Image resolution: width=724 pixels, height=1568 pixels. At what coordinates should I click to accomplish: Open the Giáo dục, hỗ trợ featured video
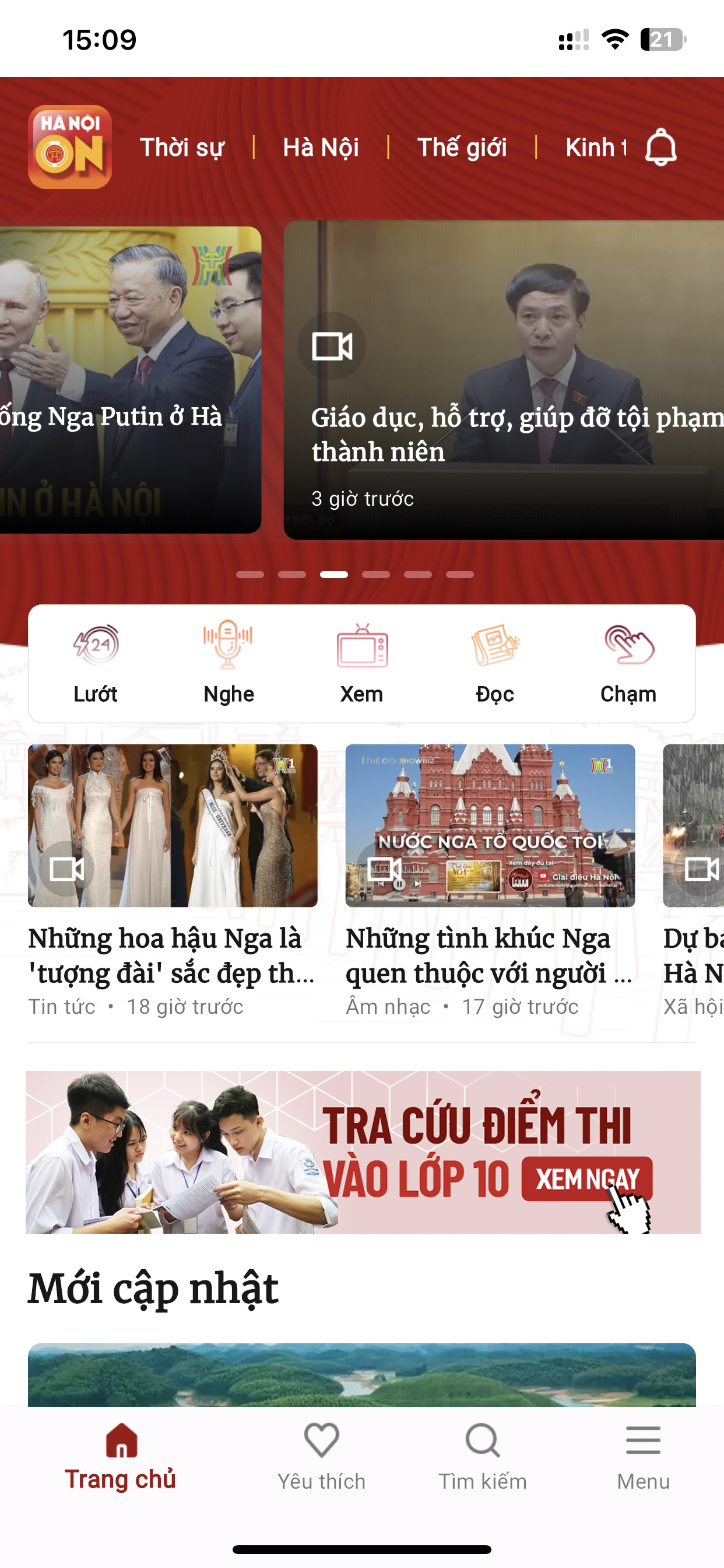504,380
